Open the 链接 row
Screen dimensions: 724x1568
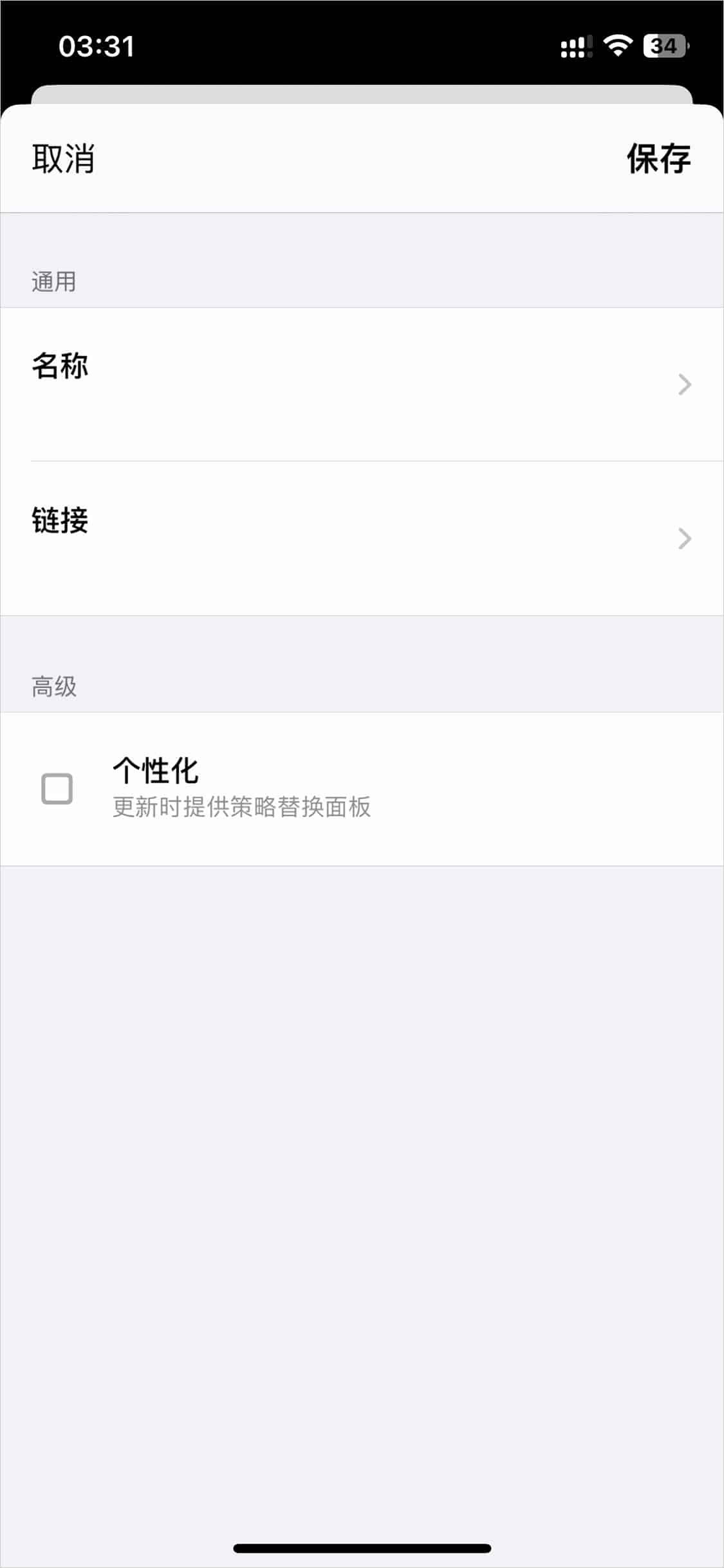362,538
